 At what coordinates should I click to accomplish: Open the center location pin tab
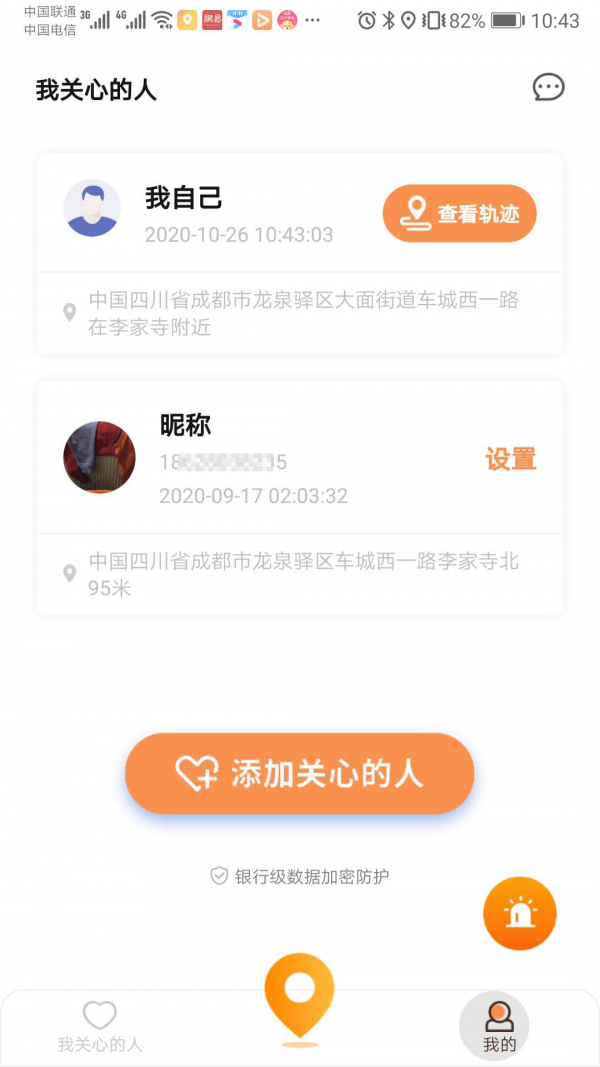click(299, 998)
